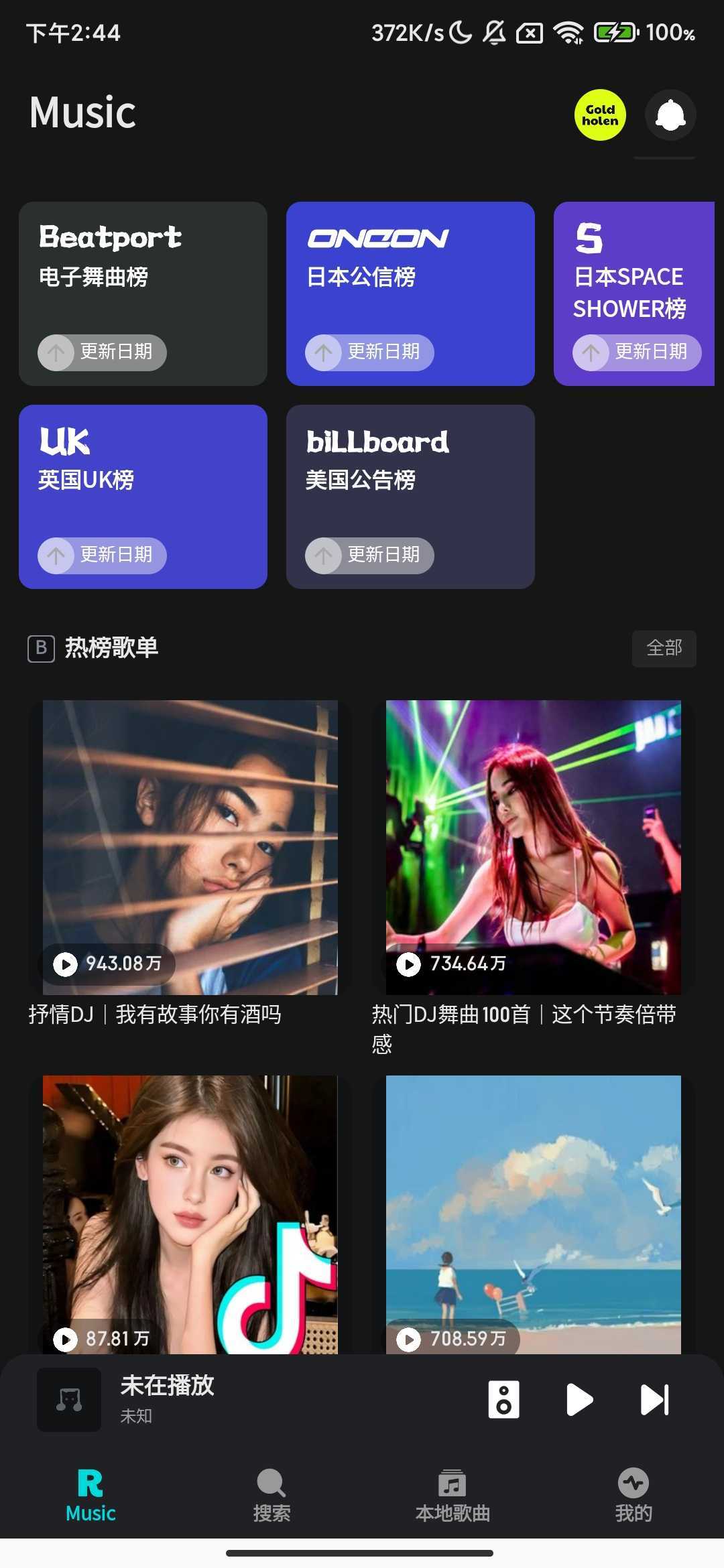Tap the speaker icon in the player bar
Viewport: 724px width, 1568px height.
[504, 1399]
